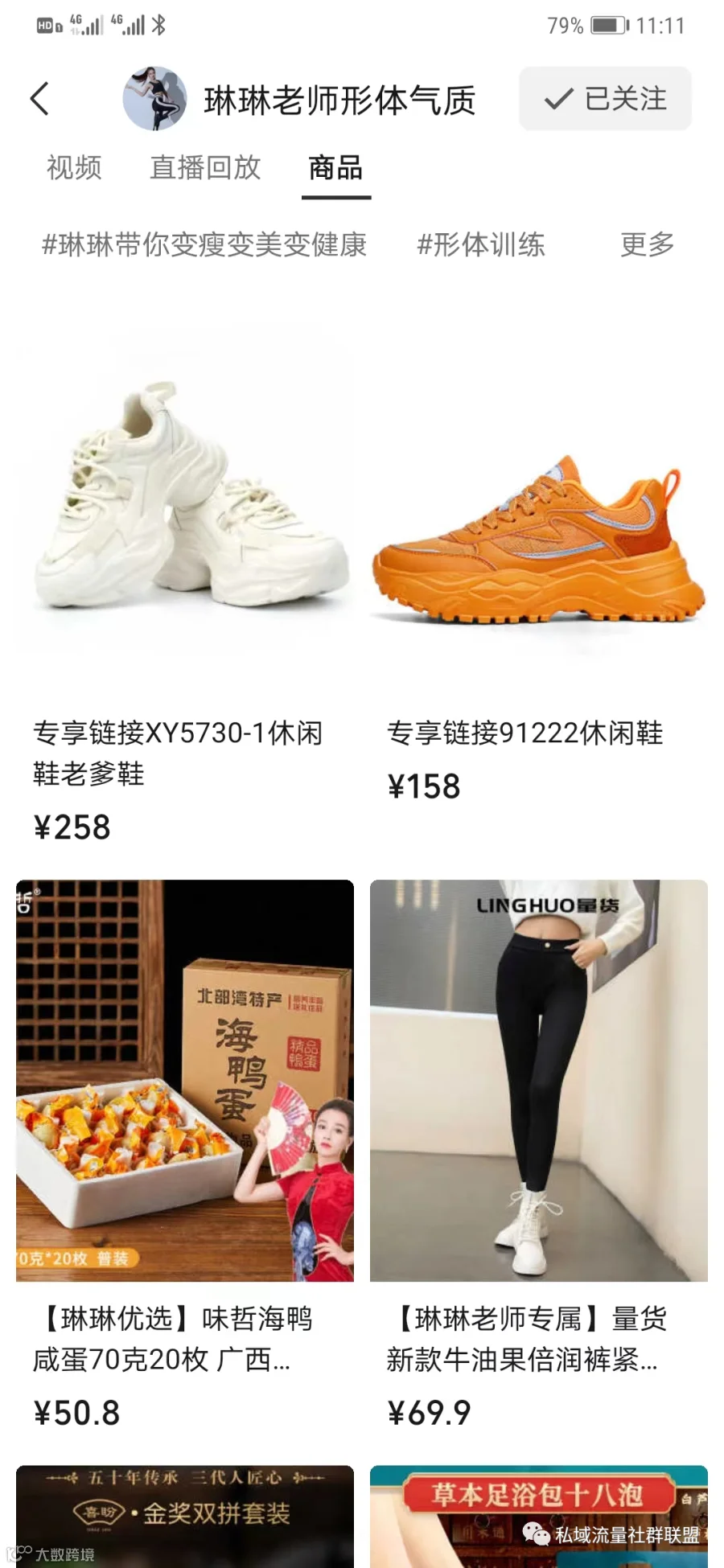This screenshot has width=724, height=1568.
Task: Switch to the 直播回放 tab
Action: point(205,168)
